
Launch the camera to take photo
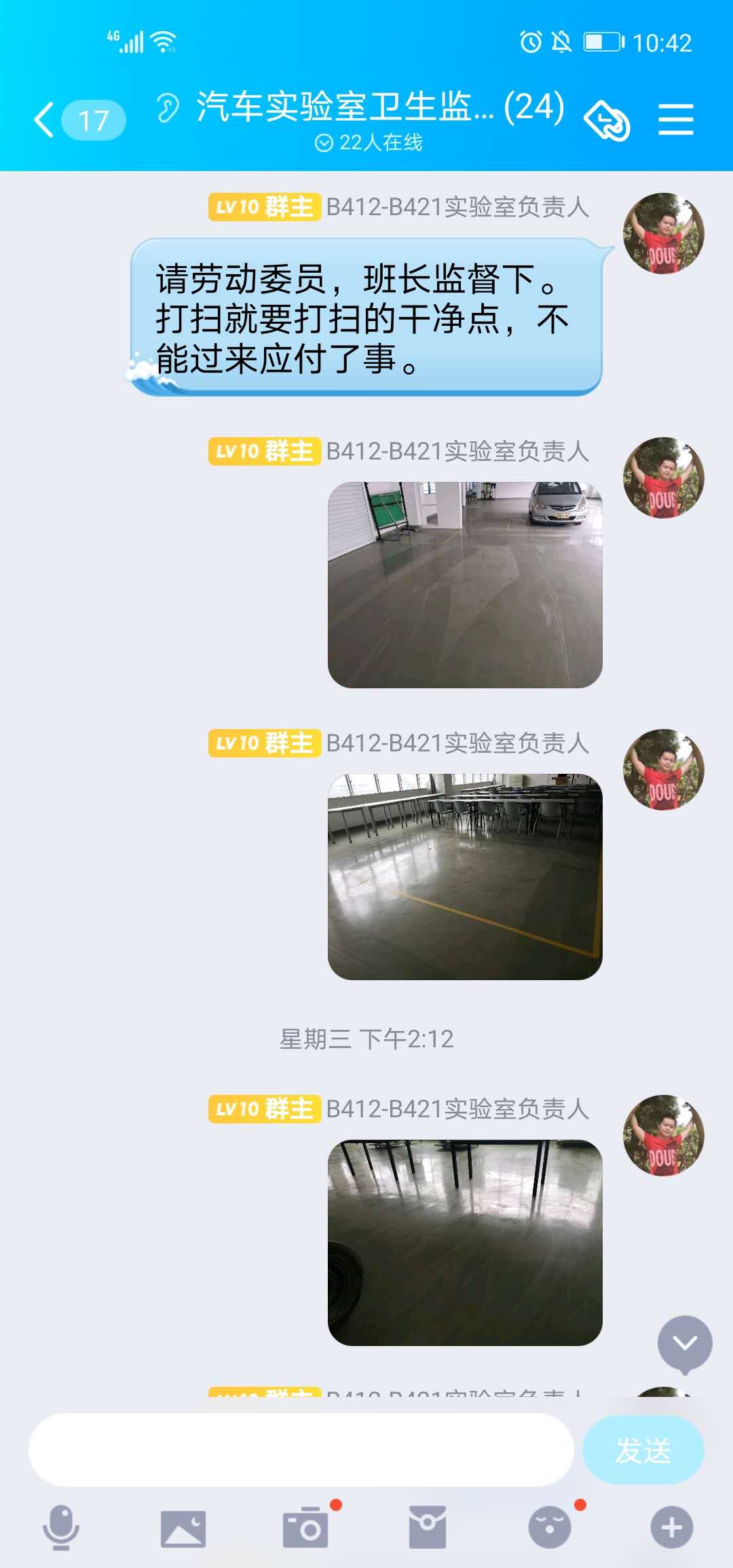point(305,1529)
